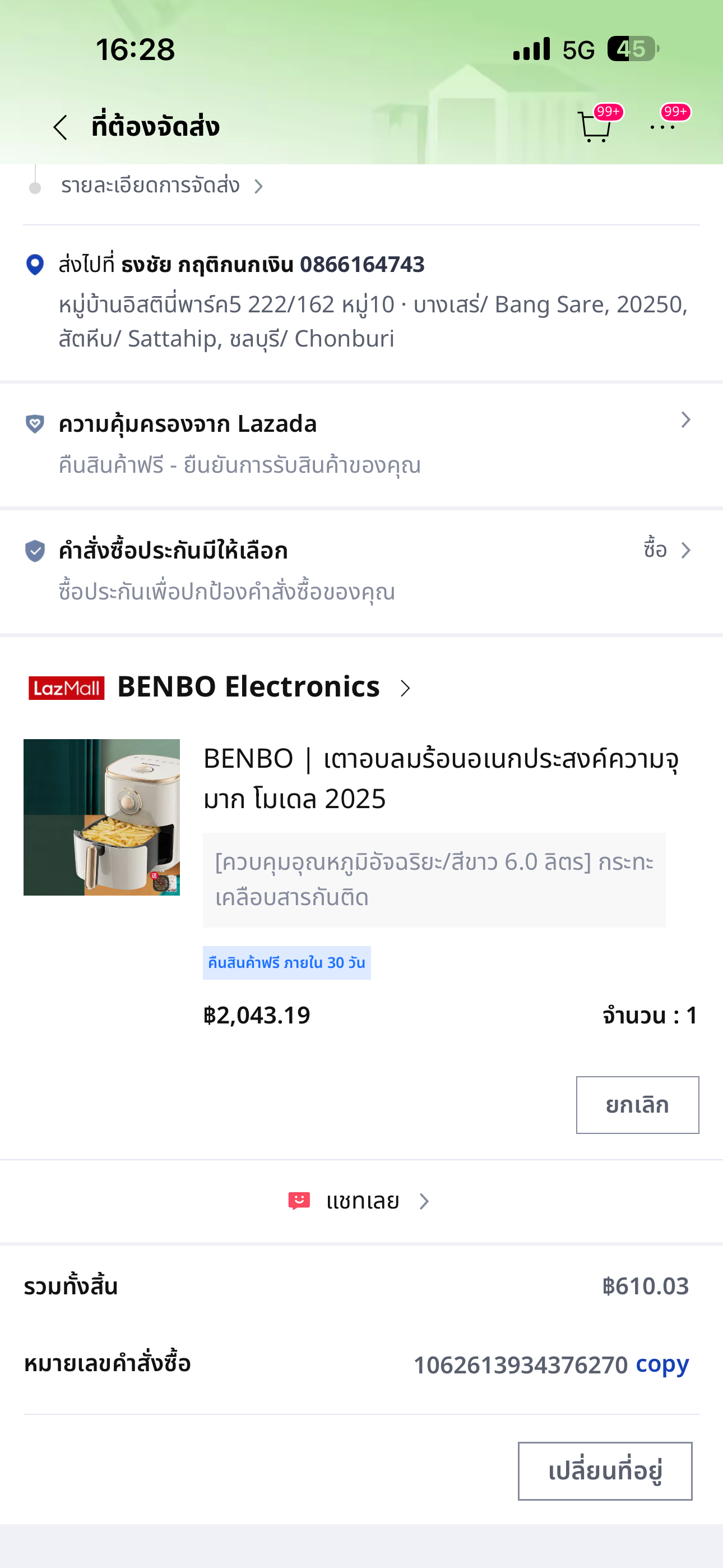The height and width of the screenshot is (1568, 723).
Task: Go back from the order details page
Action: (61, 128)
